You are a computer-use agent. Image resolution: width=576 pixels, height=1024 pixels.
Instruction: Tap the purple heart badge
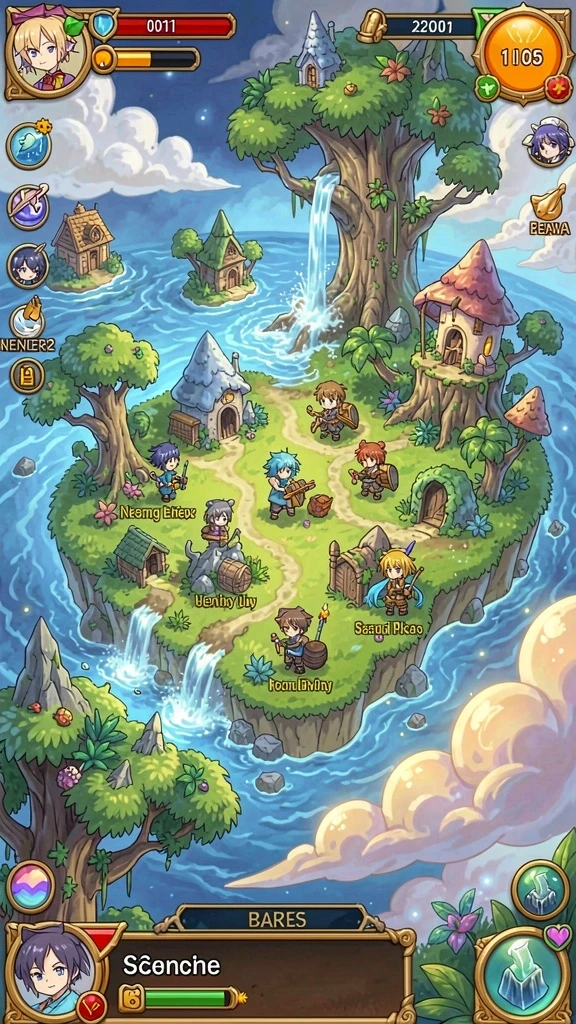[x=557, y=937]
